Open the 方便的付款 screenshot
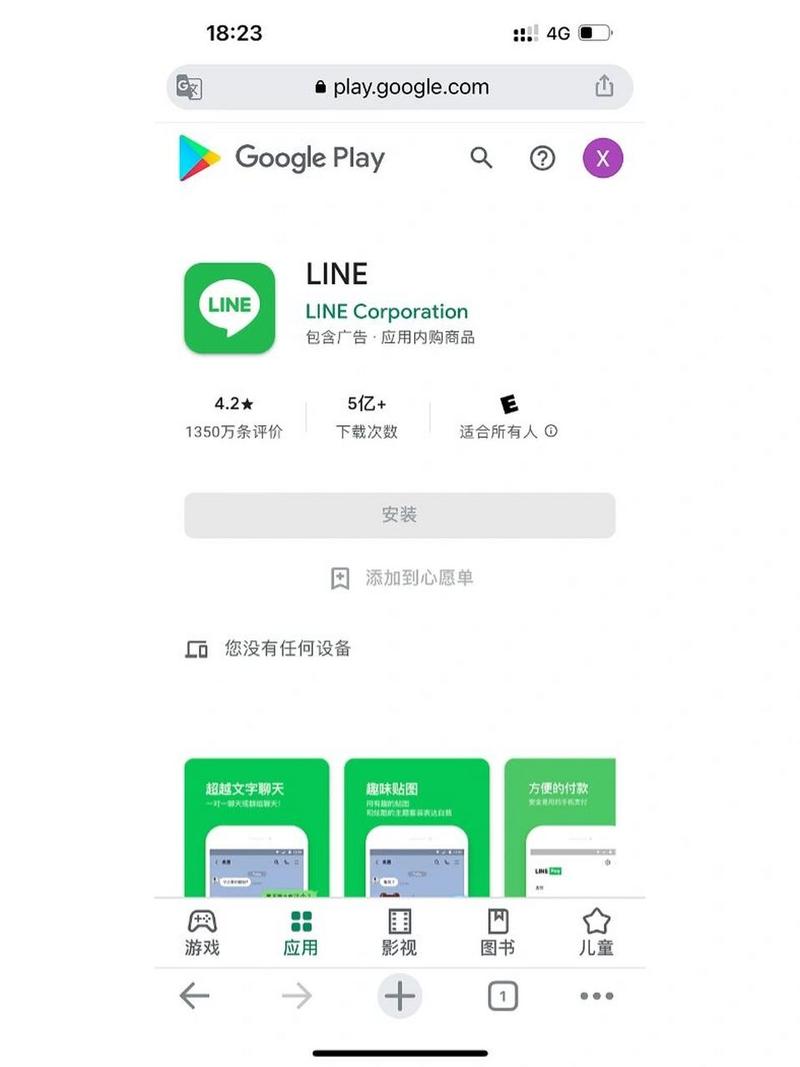The height and width of the screenshot is (1067, 800). pyautogui.click(x=560, y=828)
